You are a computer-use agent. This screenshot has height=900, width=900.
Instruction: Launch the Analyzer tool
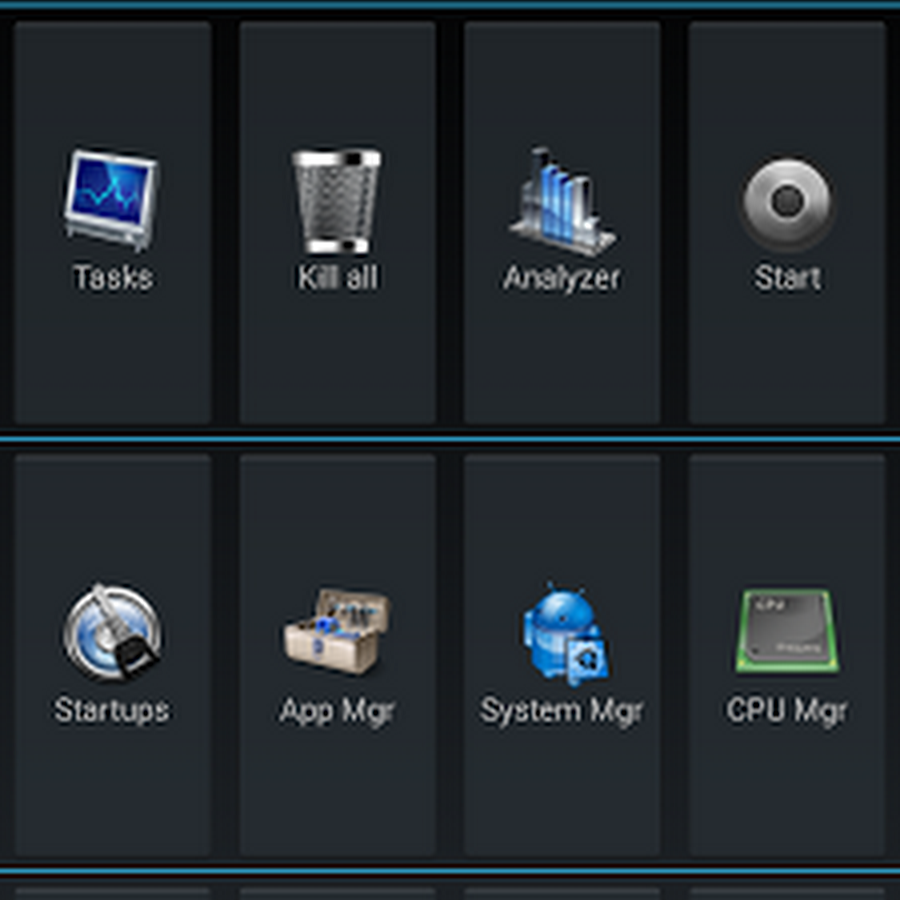(561, 222)
